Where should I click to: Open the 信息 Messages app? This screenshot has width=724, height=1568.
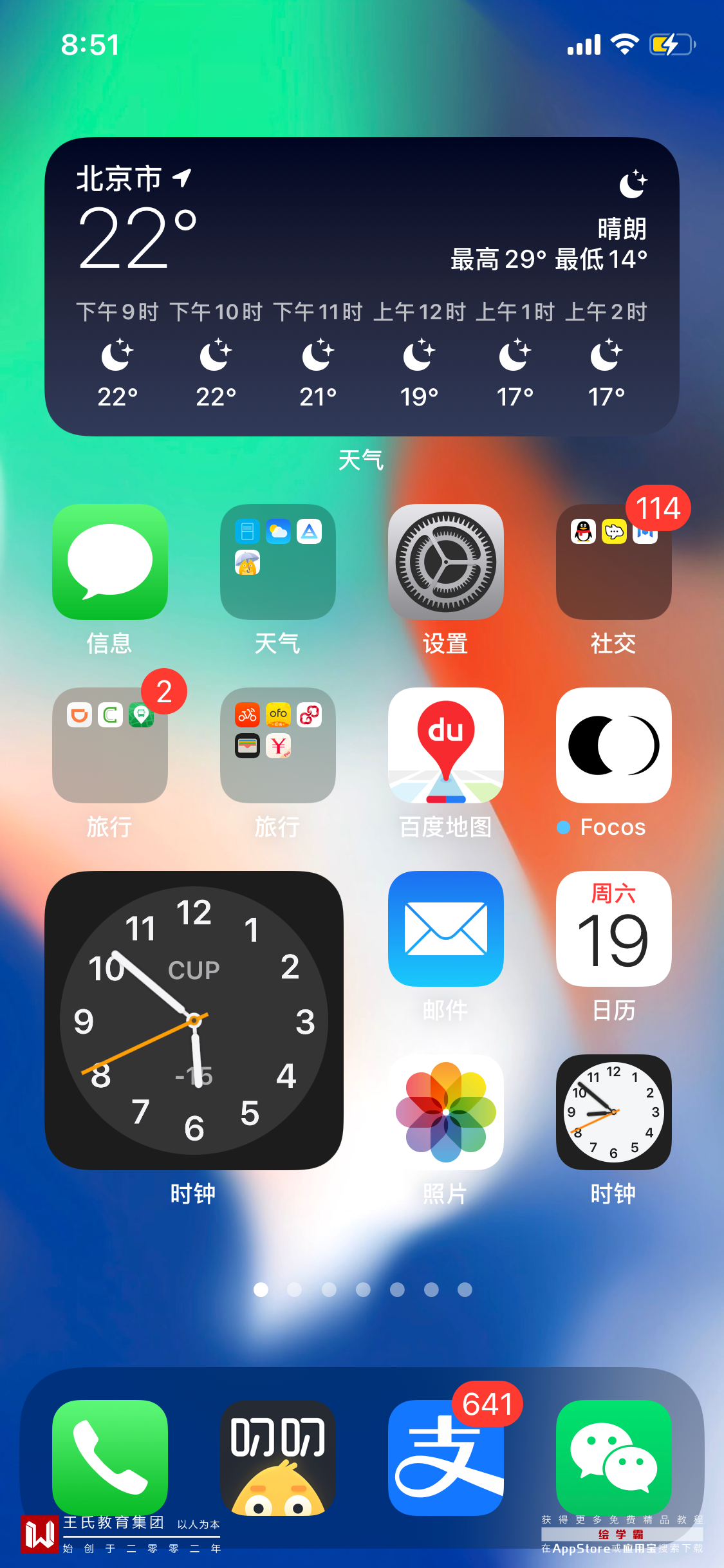tap(110, 562)
